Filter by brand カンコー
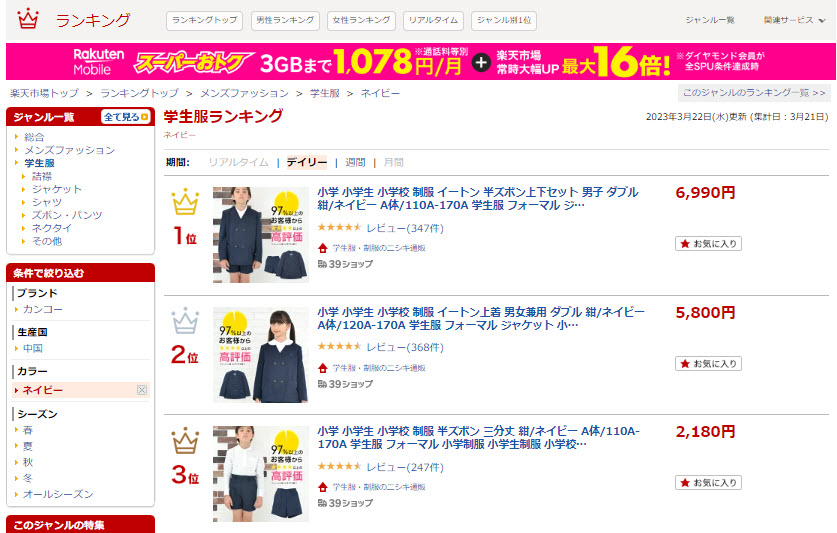Viewport: 837px width, 533px height. point(43,309)
